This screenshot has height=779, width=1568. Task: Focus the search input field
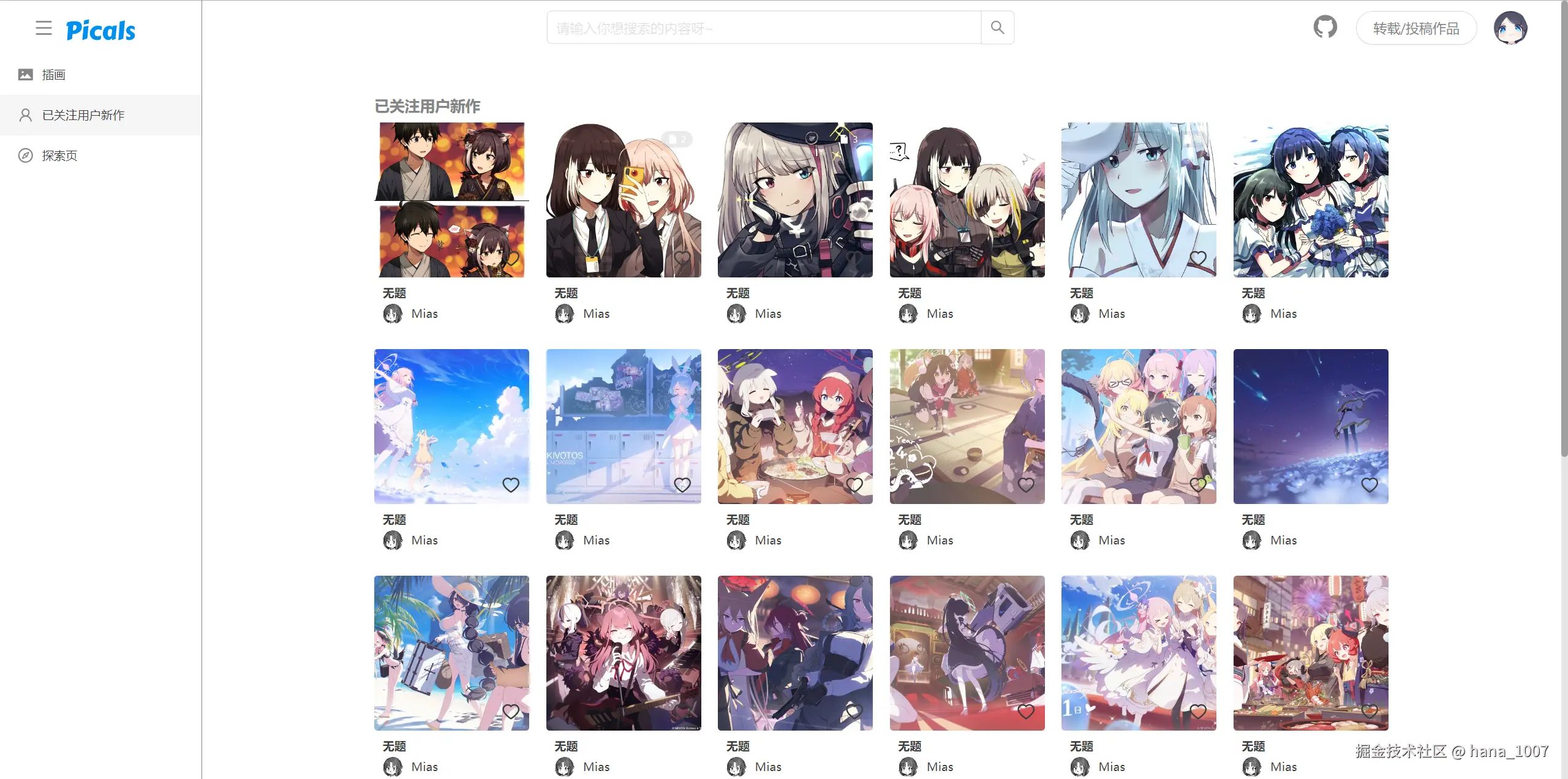pyautogui.click(x=763, y=28)
